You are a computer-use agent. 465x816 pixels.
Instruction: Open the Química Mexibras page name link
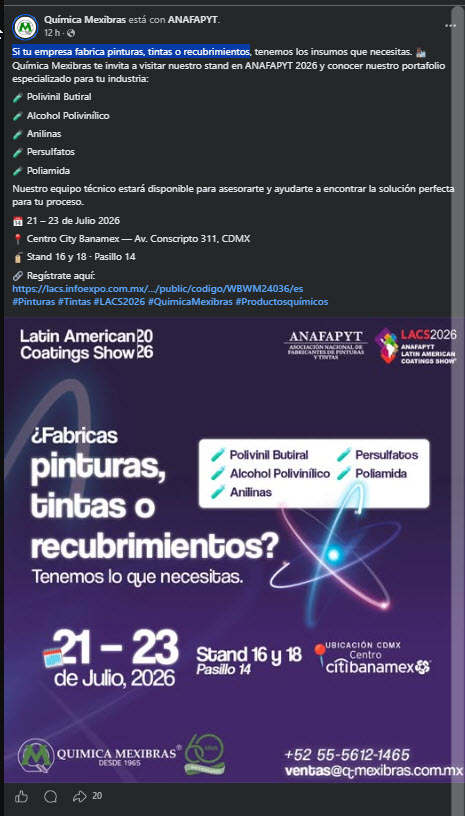85,20
